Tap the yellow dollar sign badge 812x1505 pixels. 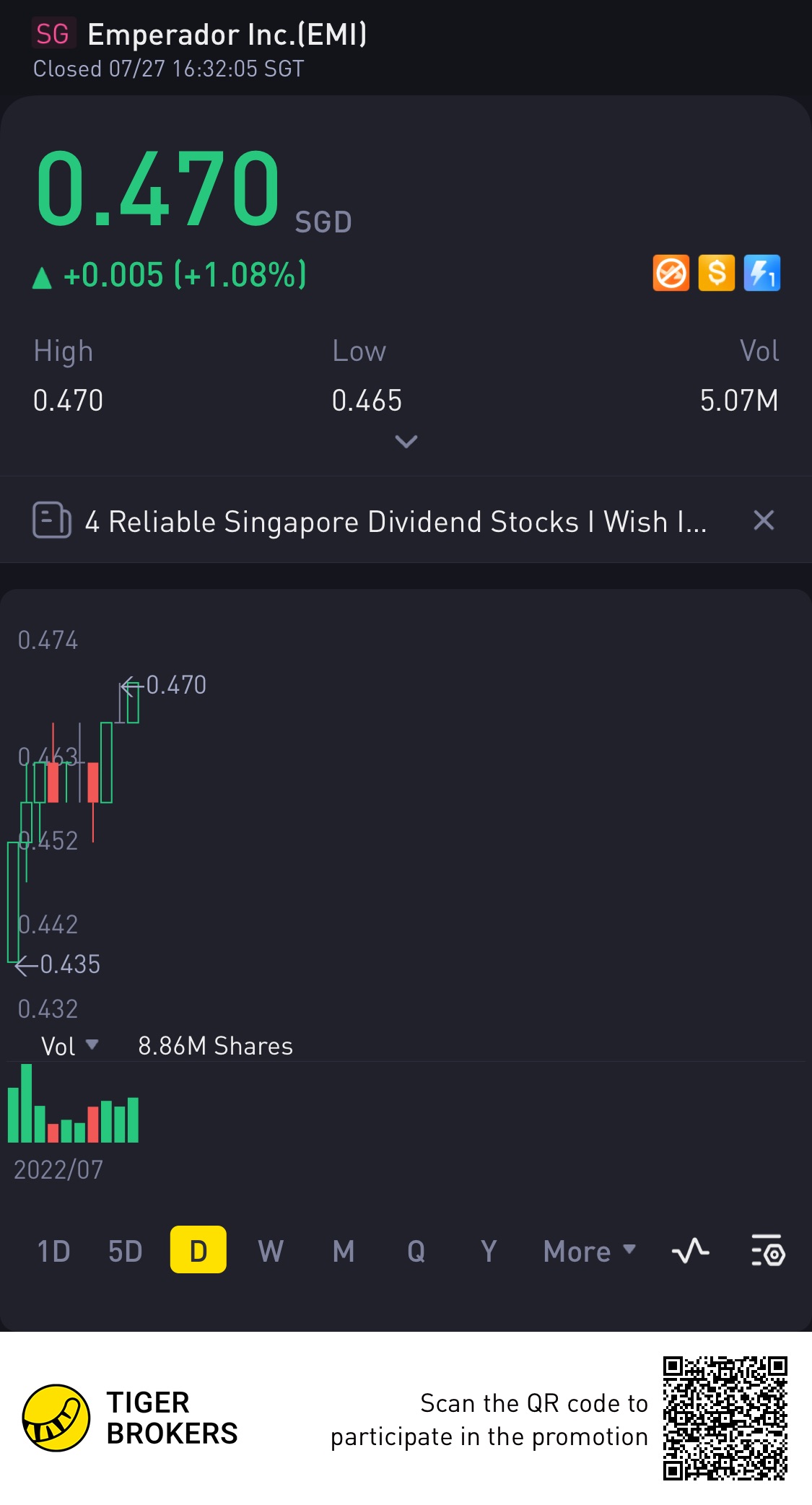click(x=717, y=274)
